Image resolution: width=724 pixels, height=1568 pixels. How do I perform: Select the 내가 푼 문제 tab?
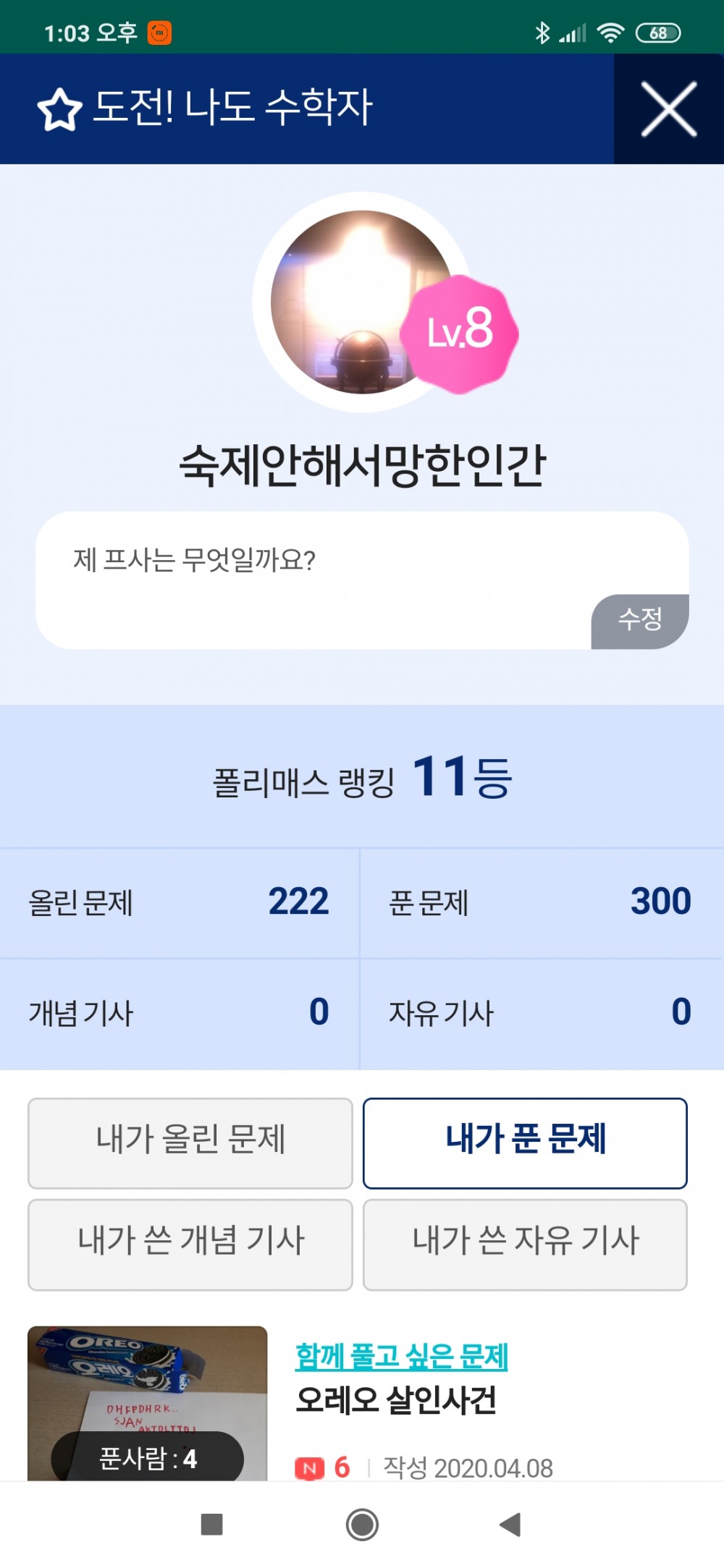(x=525, y=1143)
